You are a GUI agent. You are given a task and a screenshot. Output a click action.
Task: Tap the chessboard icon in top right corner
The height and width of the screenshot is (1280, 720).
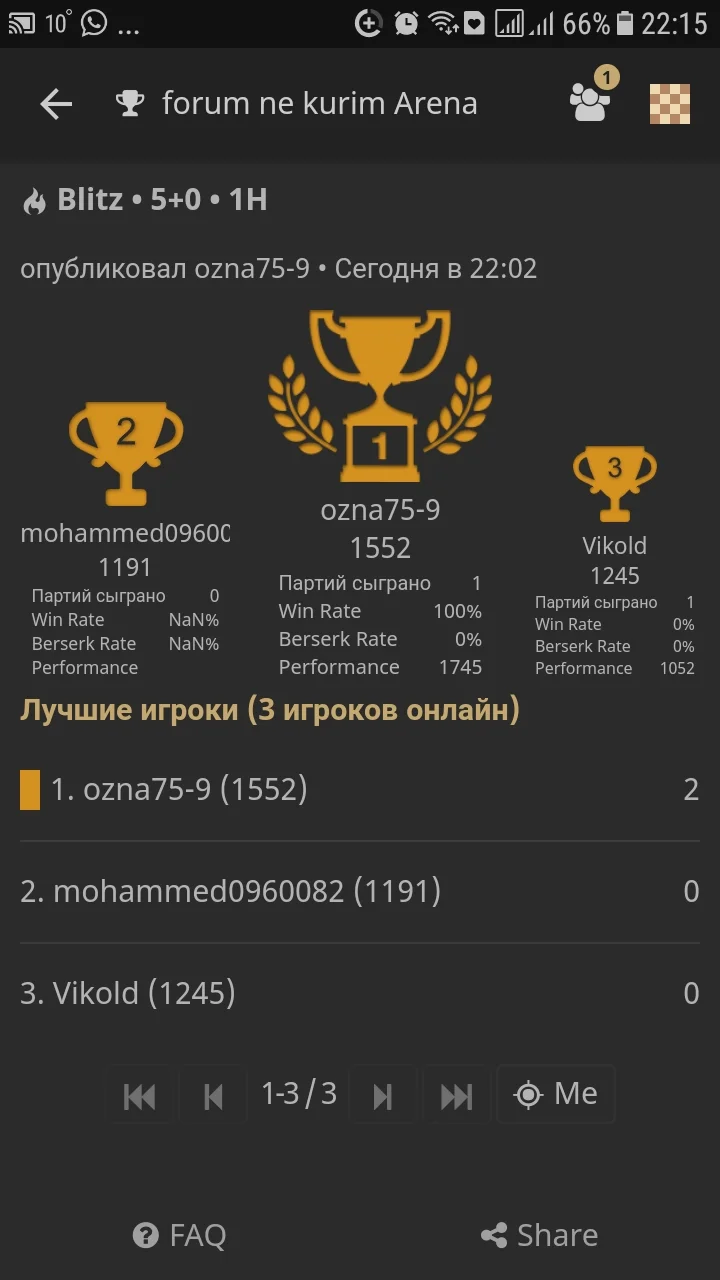coord(670,103)
